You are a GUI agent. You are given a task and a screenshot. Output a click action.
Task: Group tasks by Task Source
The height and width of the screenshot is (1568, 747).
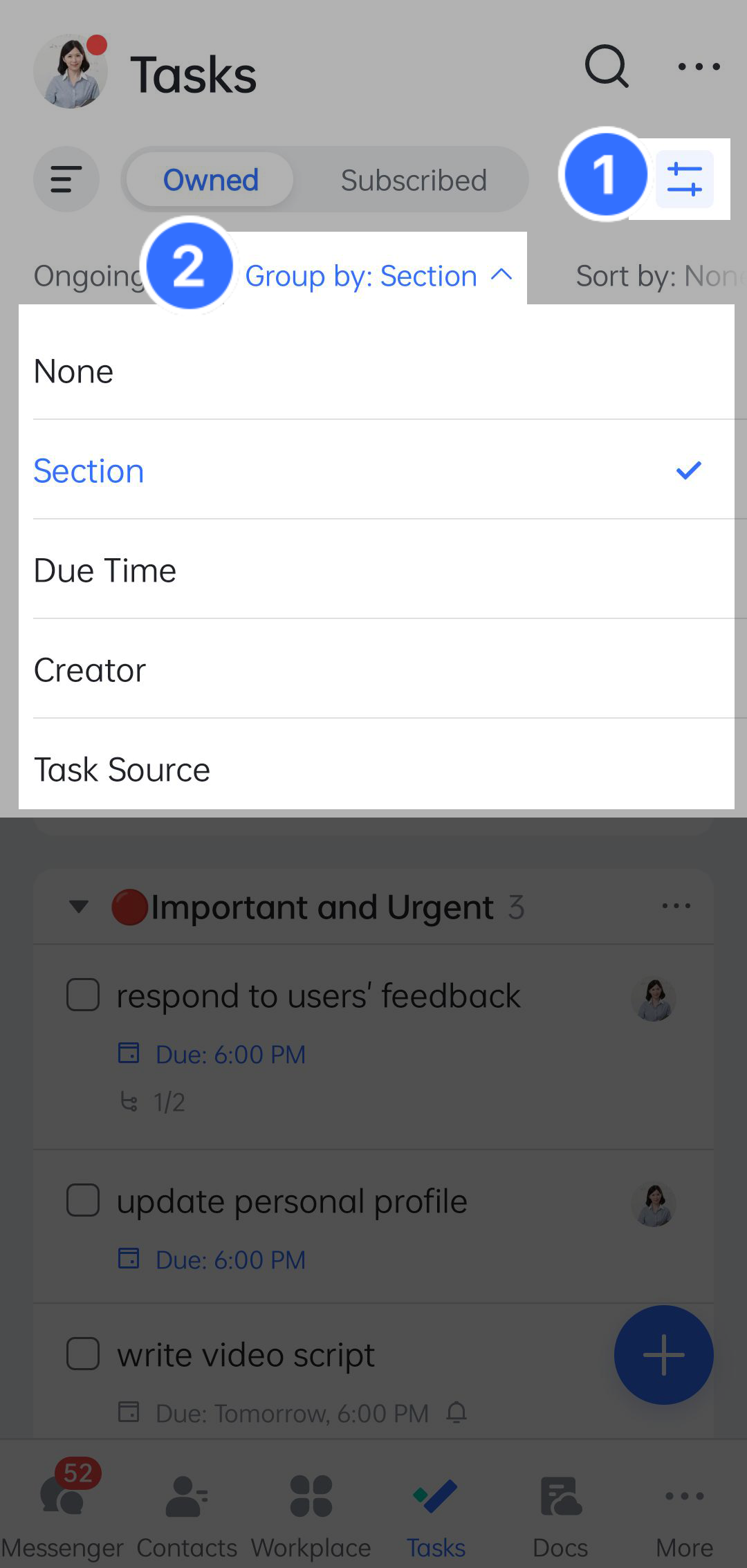[x=122, y=770]
